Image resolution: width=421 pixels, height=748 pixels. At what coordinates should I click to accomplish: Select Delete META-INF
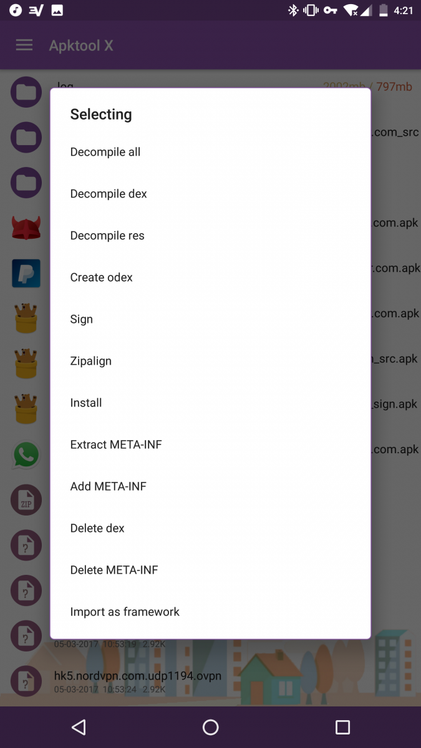click(210, 570)
